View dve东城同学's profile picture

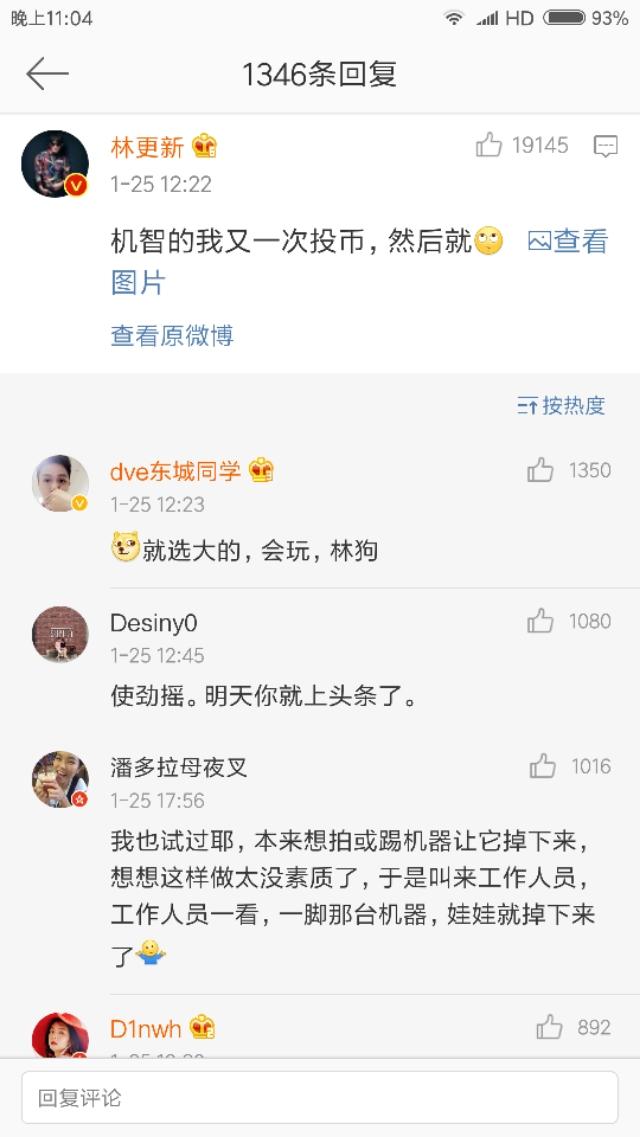click(x=60, y=483)
